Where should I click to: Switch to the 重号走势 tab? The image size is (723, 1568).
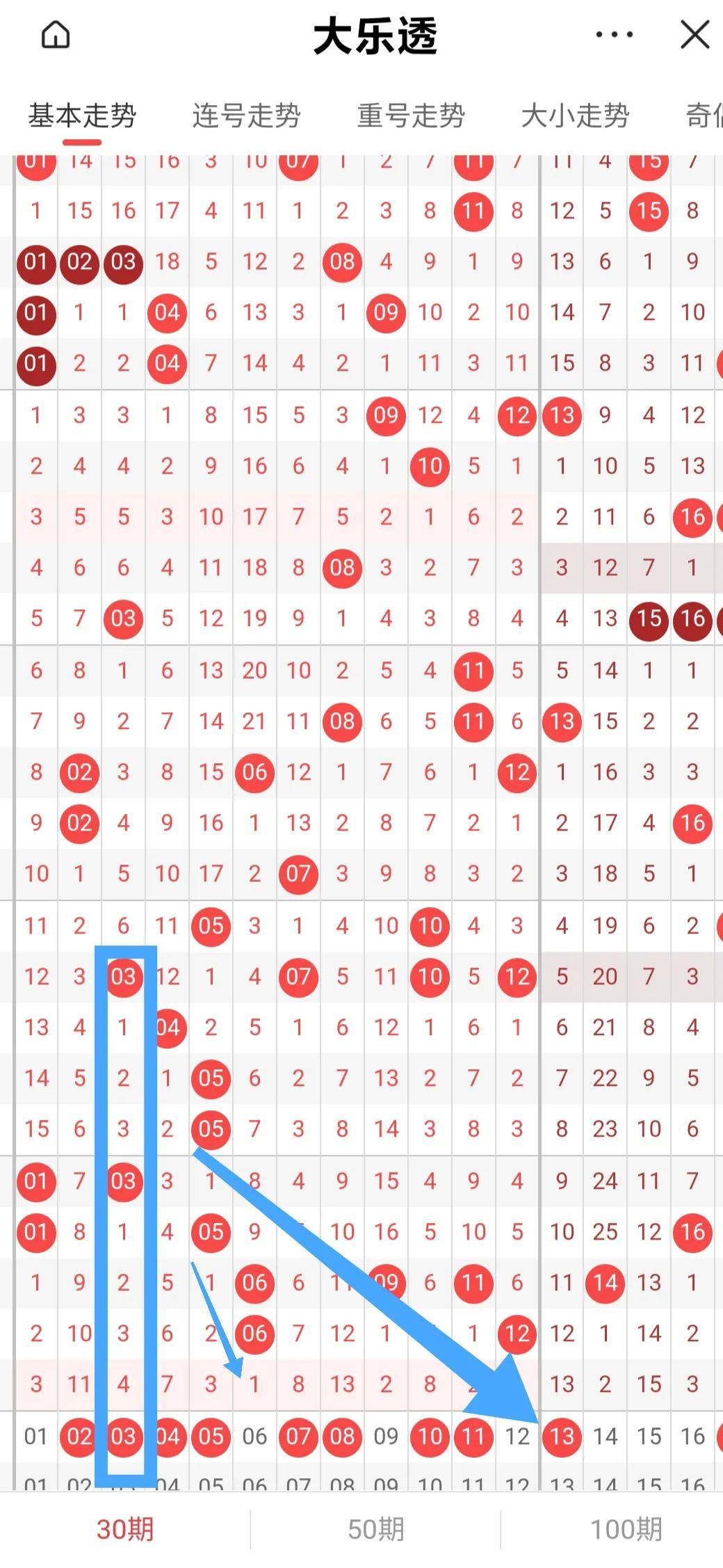point(411,115)
